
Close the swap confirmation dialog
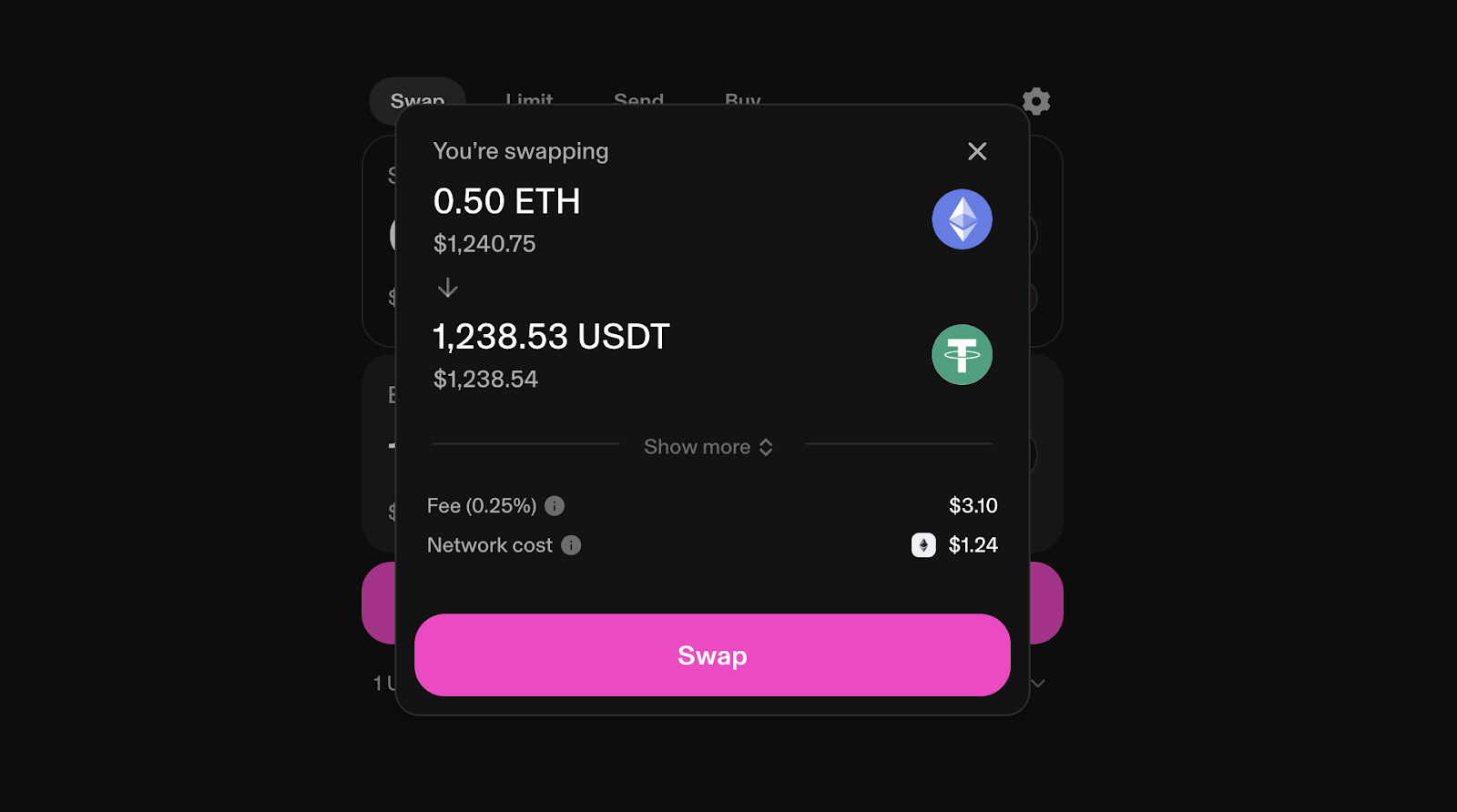[x=977, y=151]
